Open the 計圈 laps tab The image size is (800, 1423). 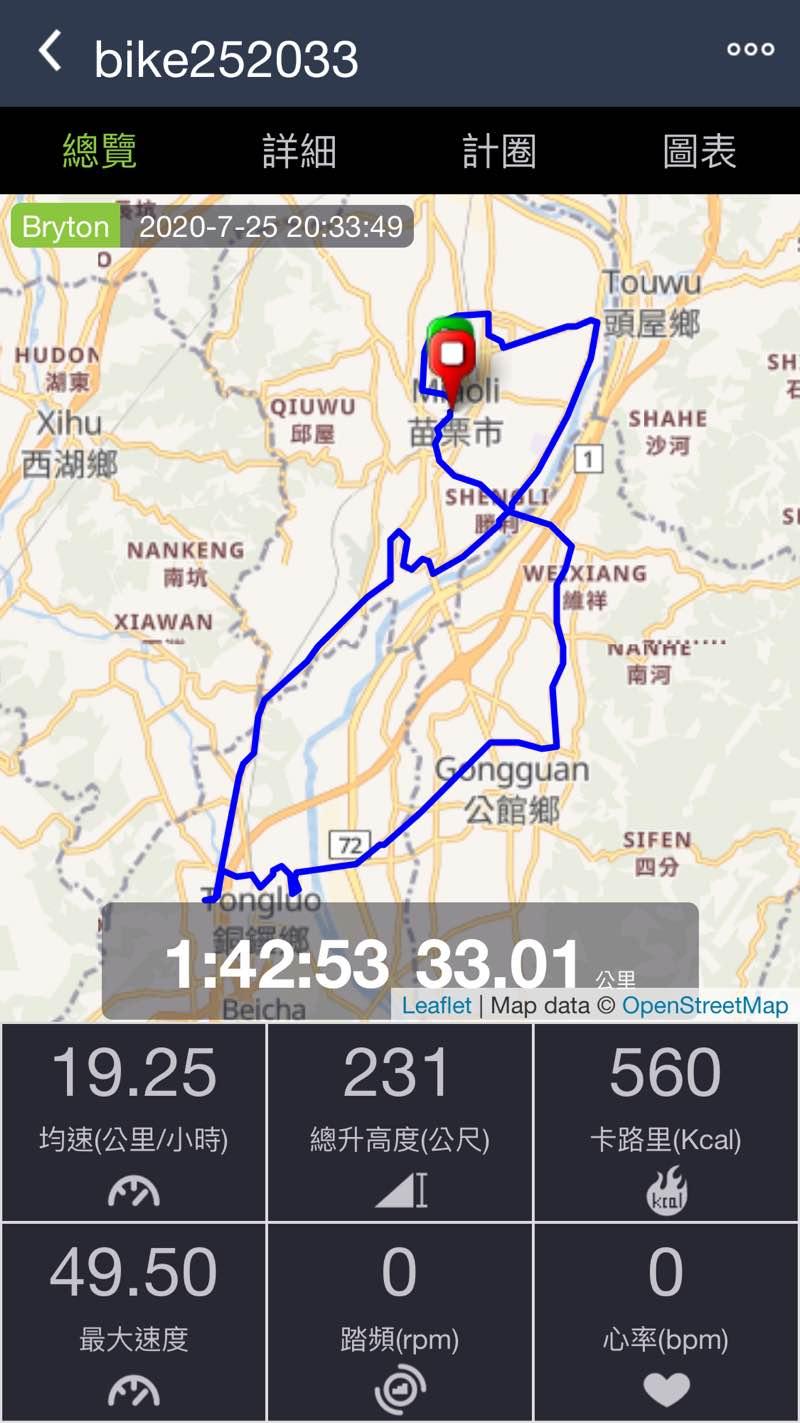(x=499, y=151)
